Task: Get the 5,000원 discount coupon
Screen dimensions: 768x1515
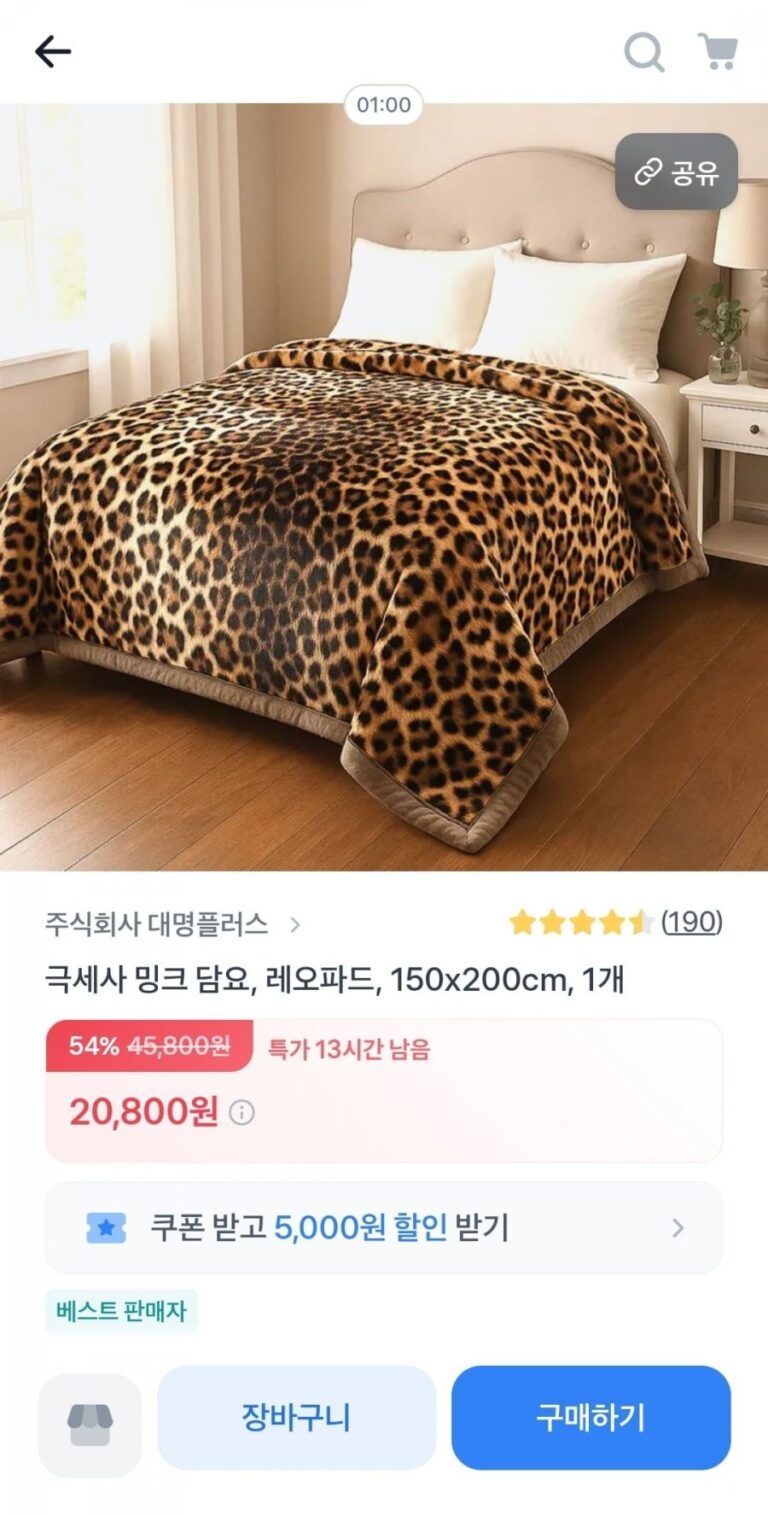Action: click(384, 1227)
